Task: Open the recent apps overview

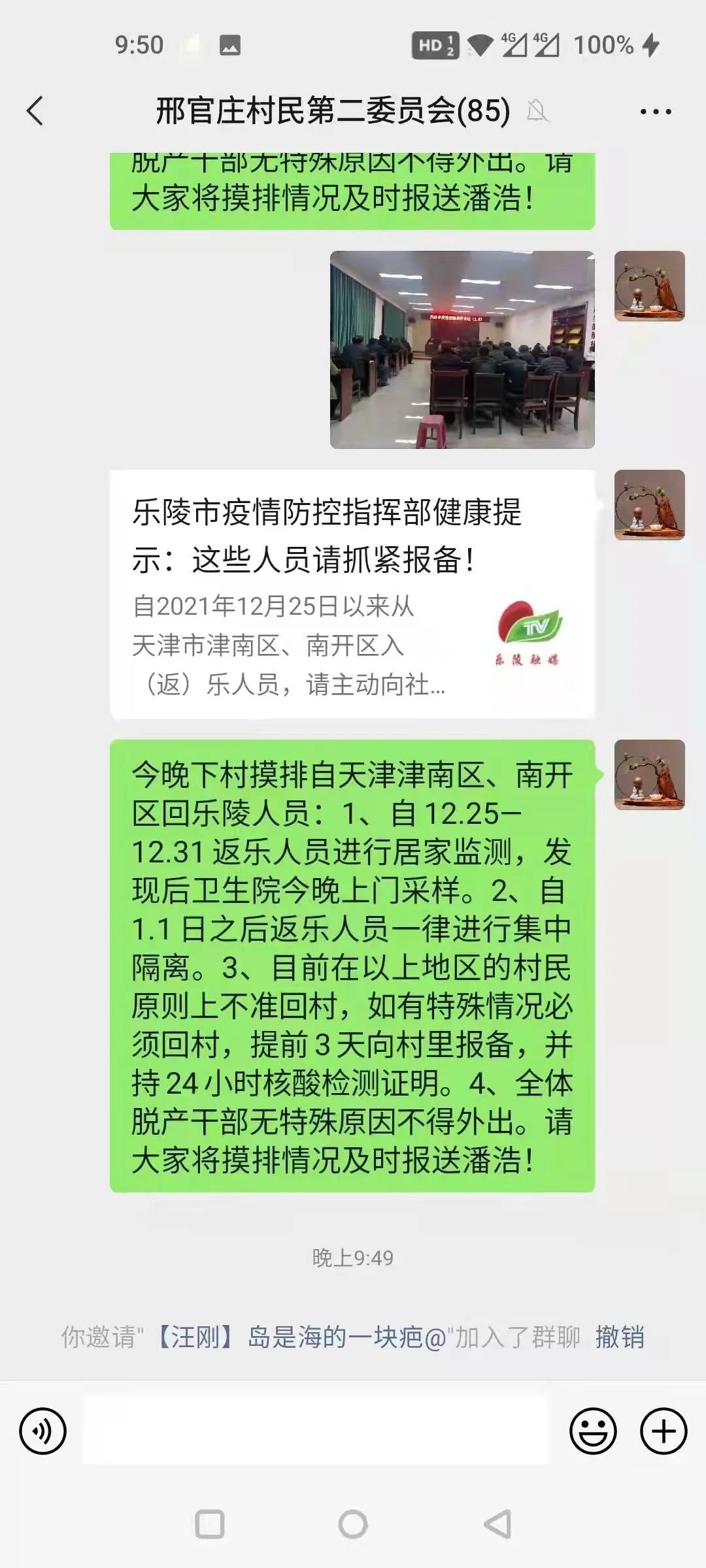Action: tap(210, 1524)
